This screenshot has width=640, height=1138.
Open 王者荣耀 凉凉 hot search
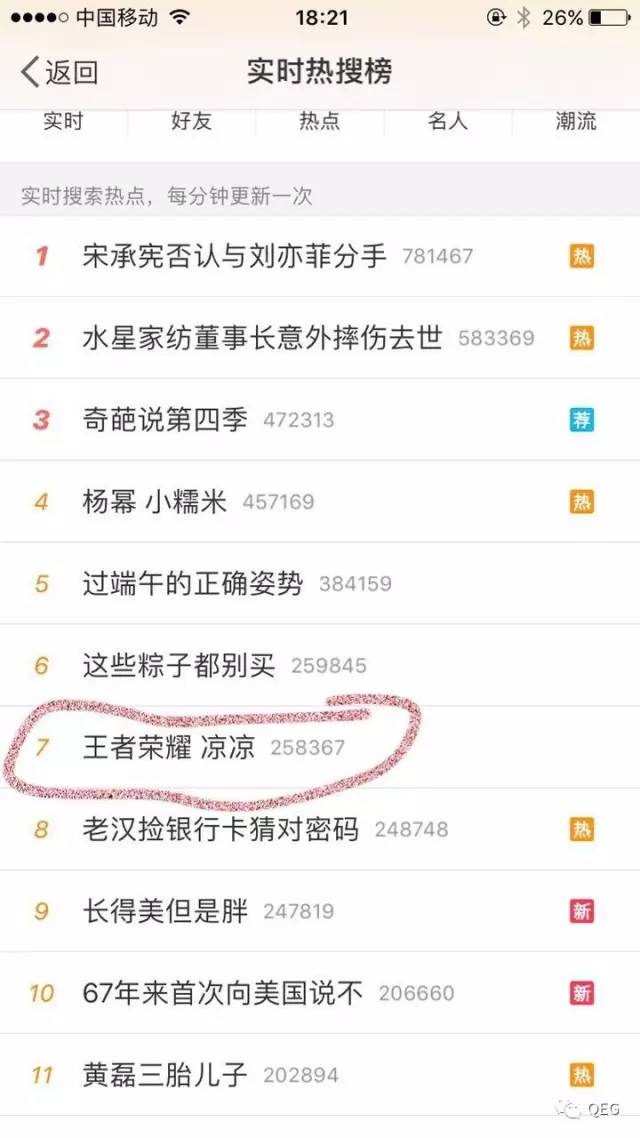click(168, 748)
